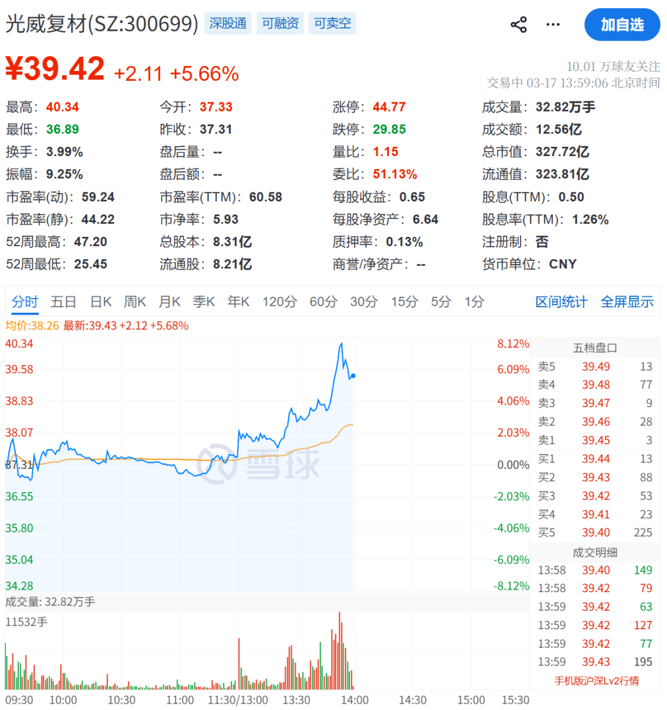
Task: Show the 30分 chart
Action: pos(364,301)
